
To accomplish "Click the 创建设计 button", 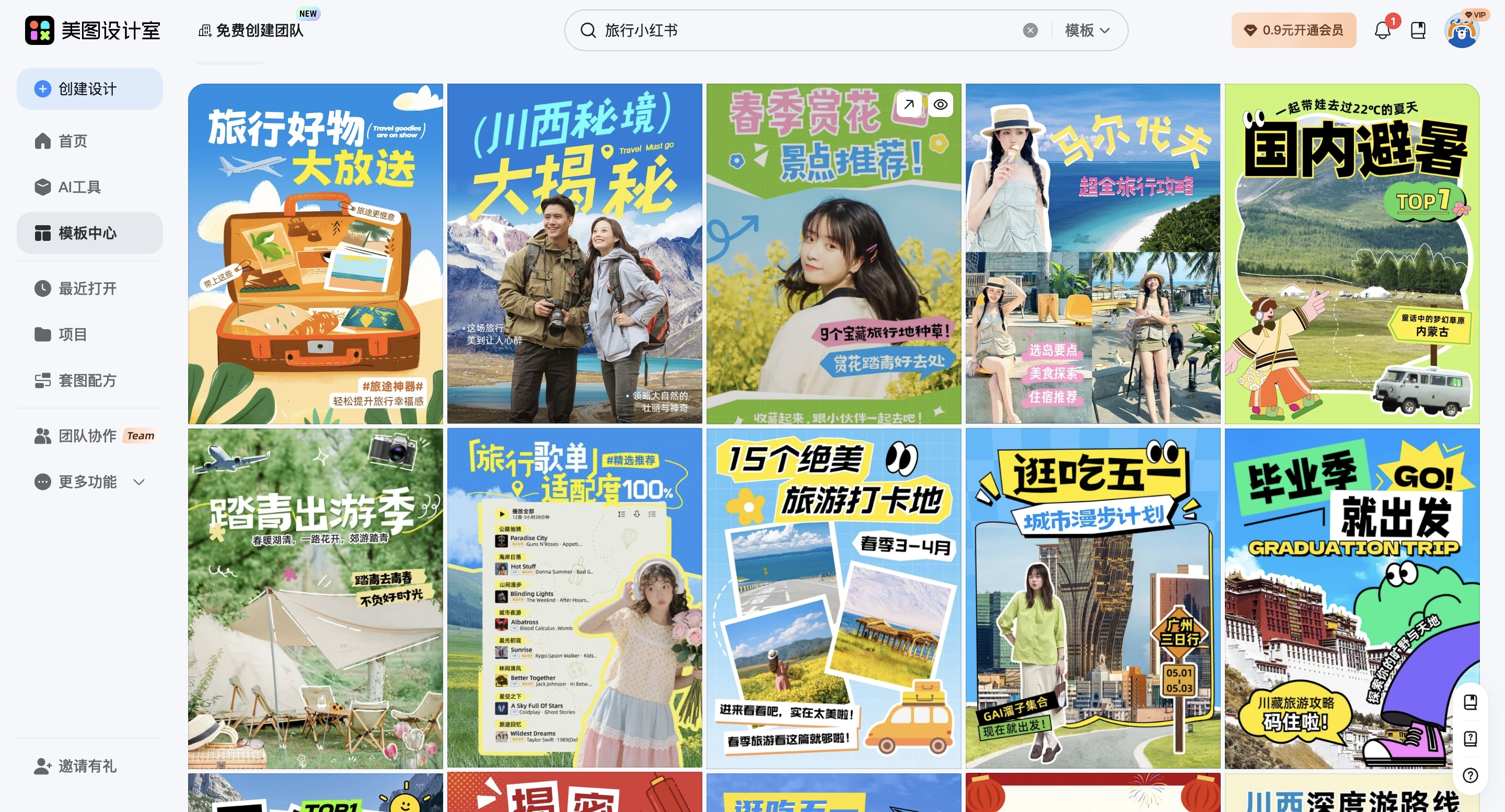I will pyautogui.click(x=89, y=89).
